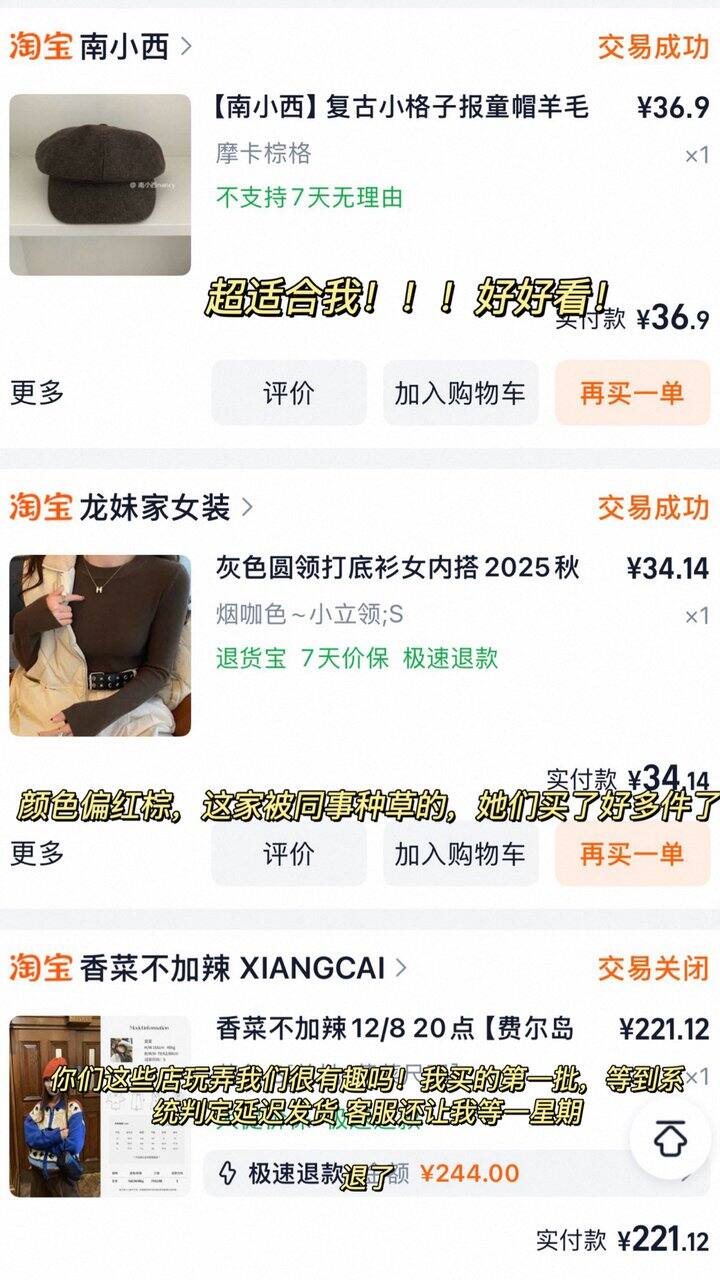Review the 龙妹家女装 order via 评价
The height and width of the screenshot is (1280, 720).
pyautogui.click(x=289, y=854)
